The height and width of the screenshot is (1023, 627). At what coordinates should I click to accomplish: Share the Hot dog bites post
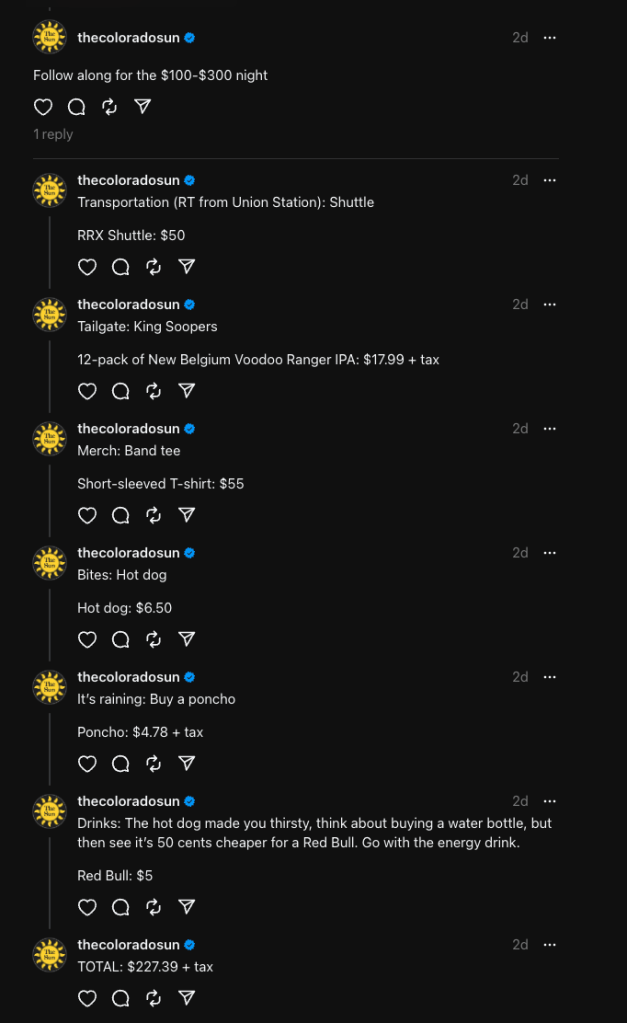[x=186, y=639]
